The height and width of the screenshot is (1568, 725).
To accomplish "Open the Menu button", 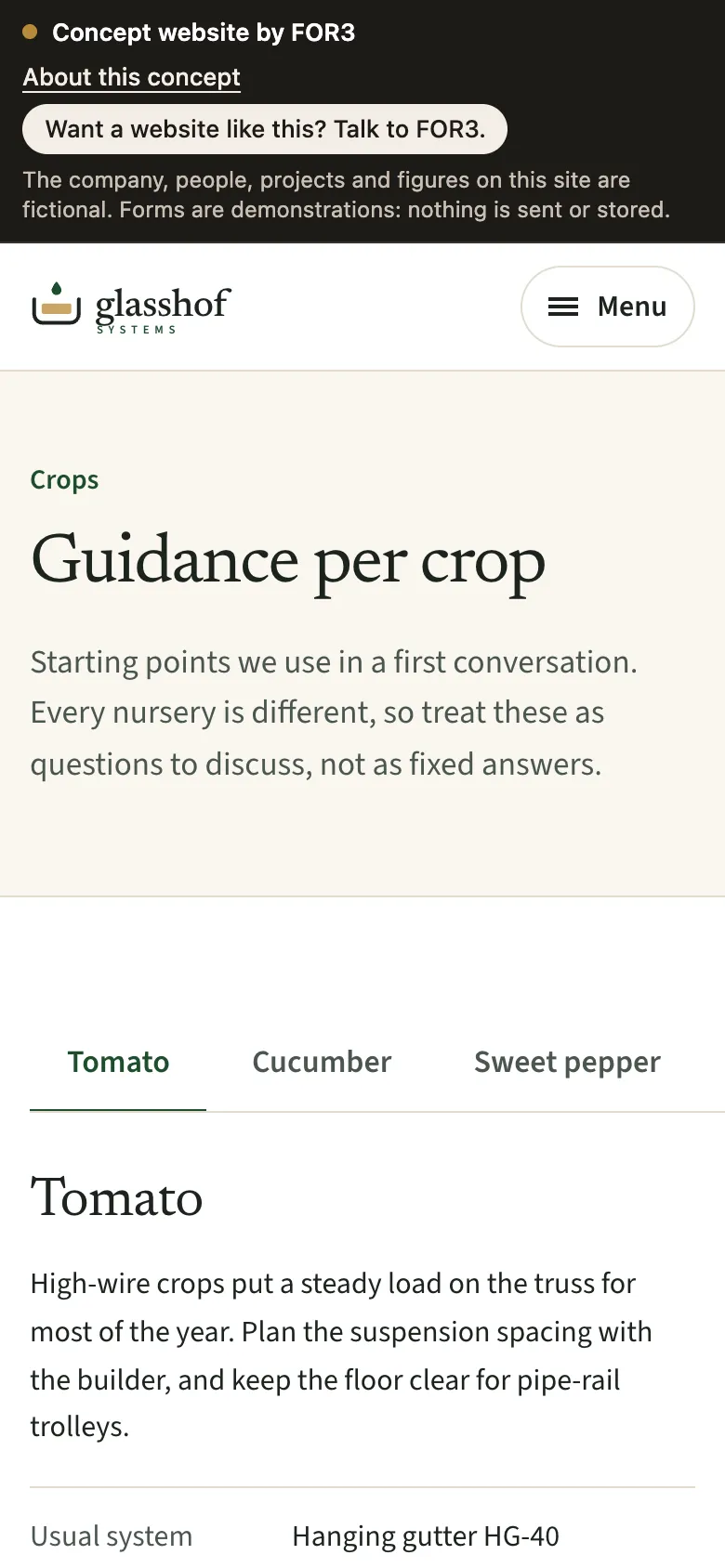I will pyautogui.click(x=608, y=307).
